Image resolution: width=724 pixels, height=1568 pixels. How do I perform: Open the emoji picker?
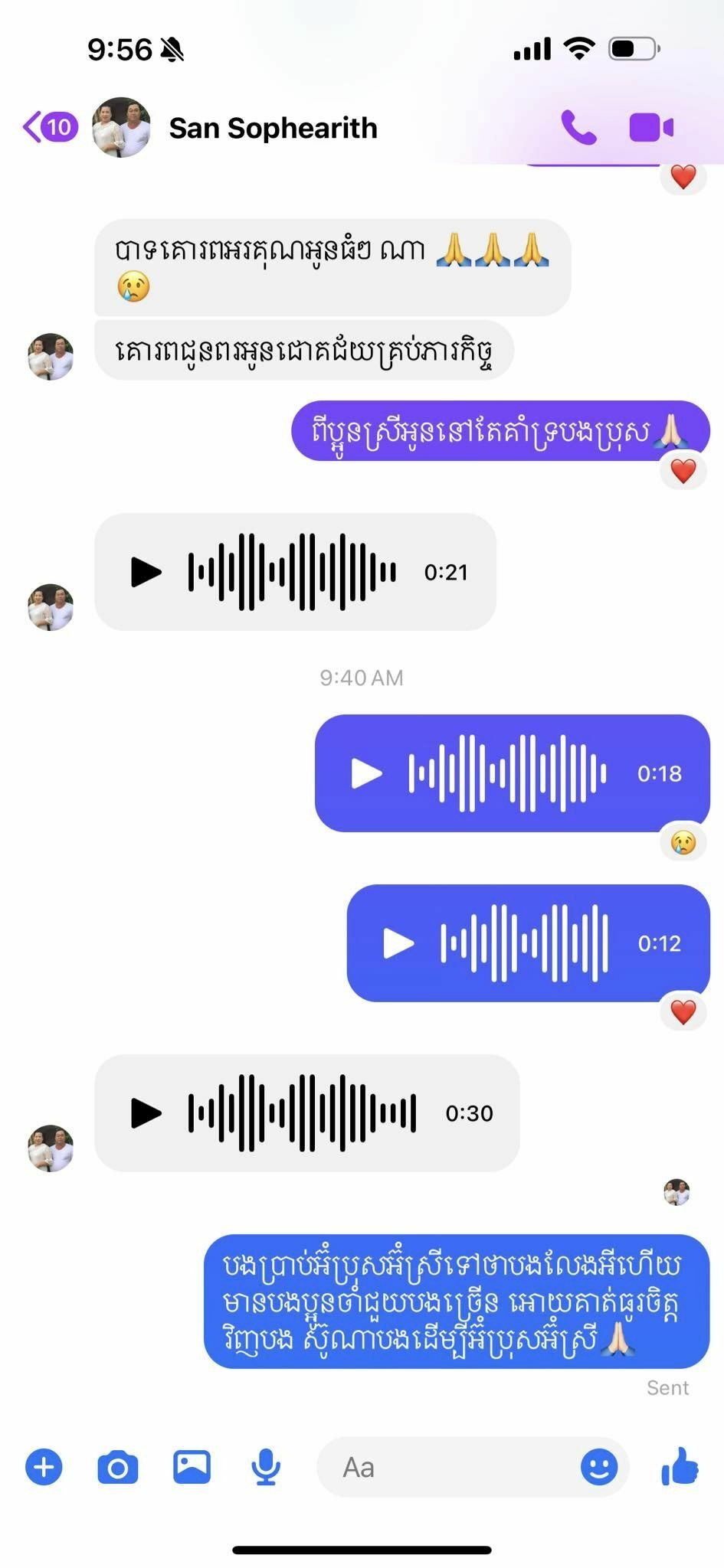(599, 1467)
